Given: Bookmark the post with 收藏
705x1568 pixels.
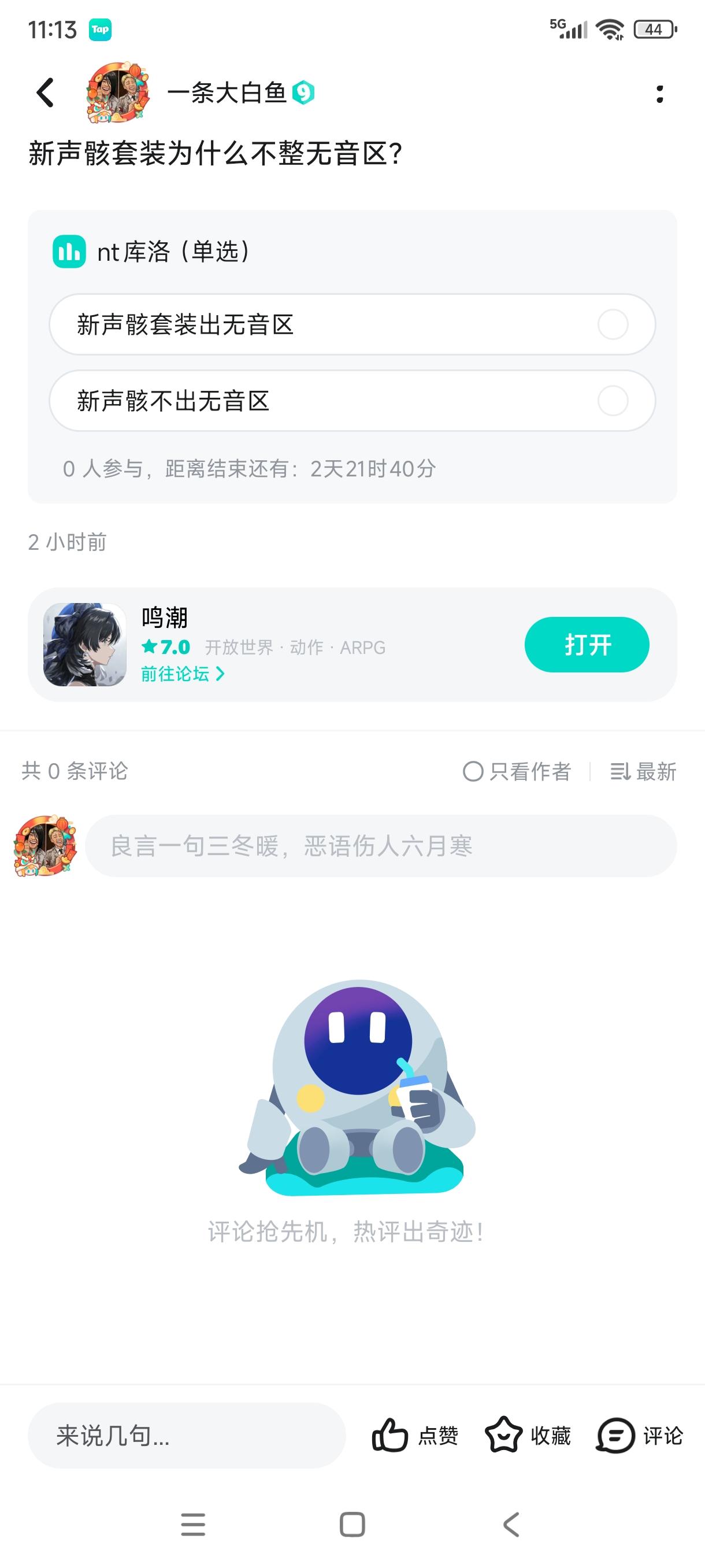Looking at the screenshot, I should tap(528, 1436).
